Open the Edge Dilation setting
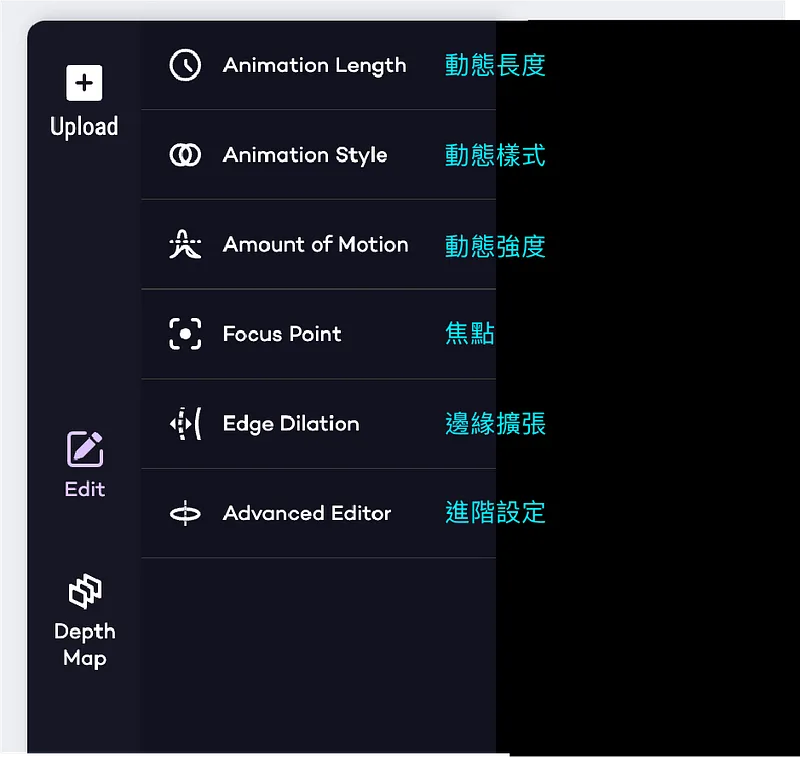This screenshot has height=757, width=800. pyautogui.click(x=318, y=423)
